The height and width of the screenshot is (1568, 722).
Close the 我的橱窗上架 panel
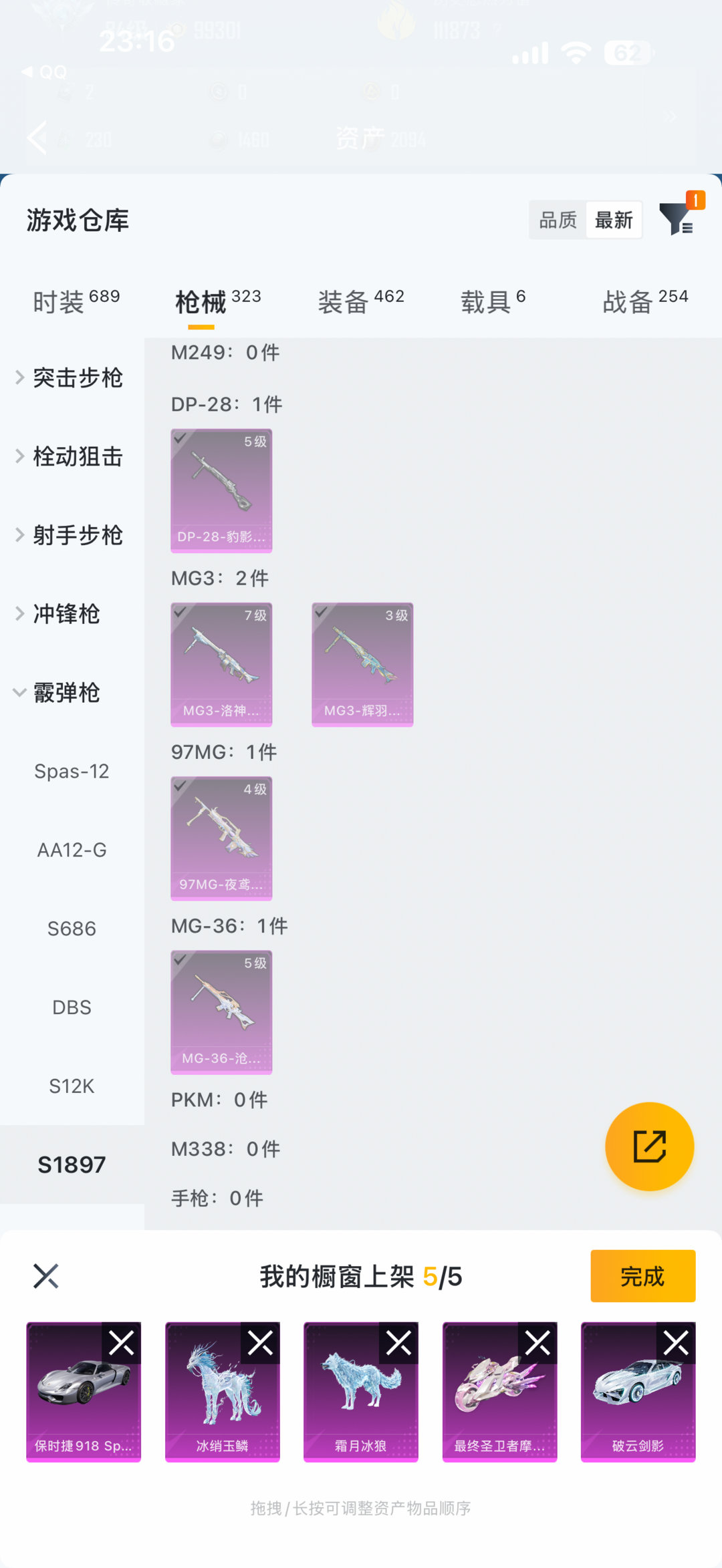pos(46,1276)
